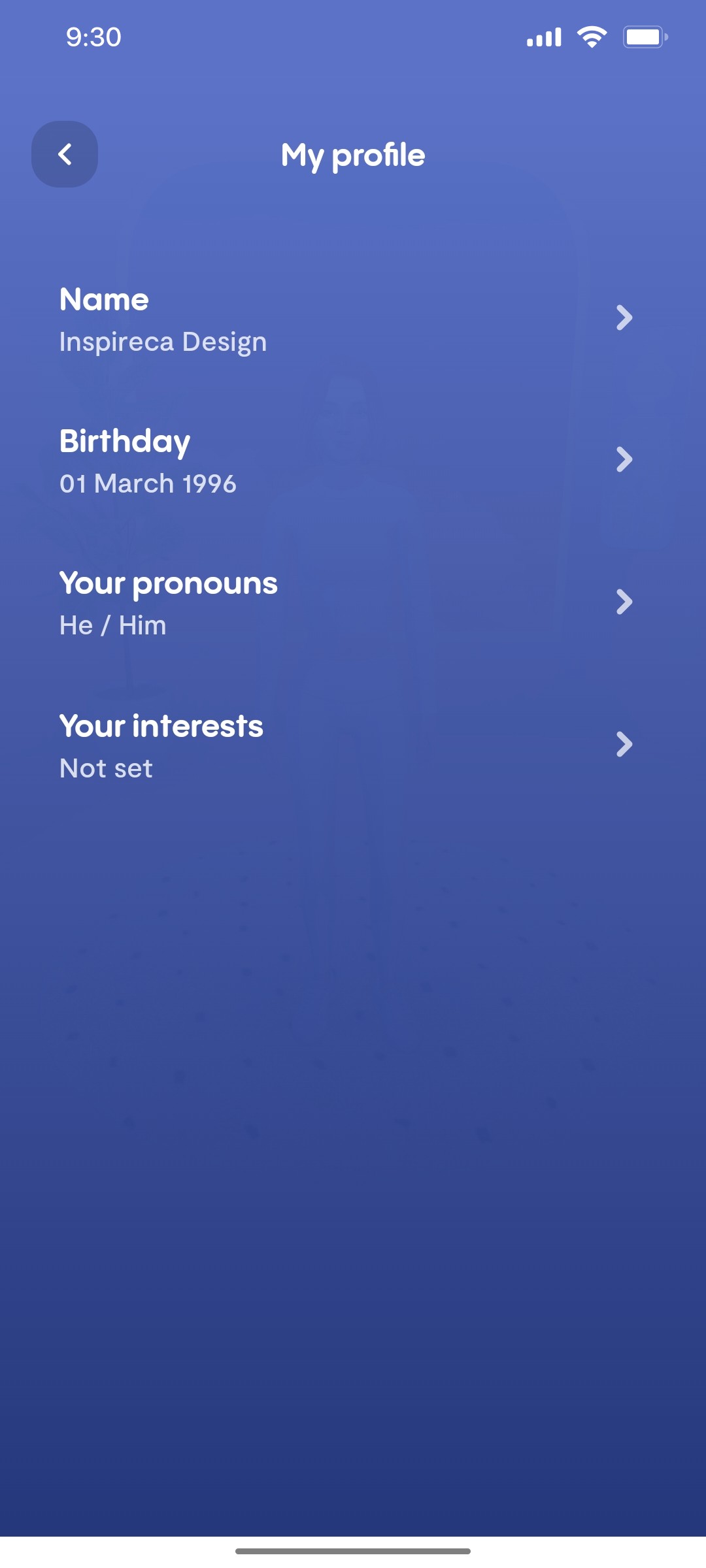706x1568 pixels.
Task: Click the Your interests heading
Action: coord(160,725)
